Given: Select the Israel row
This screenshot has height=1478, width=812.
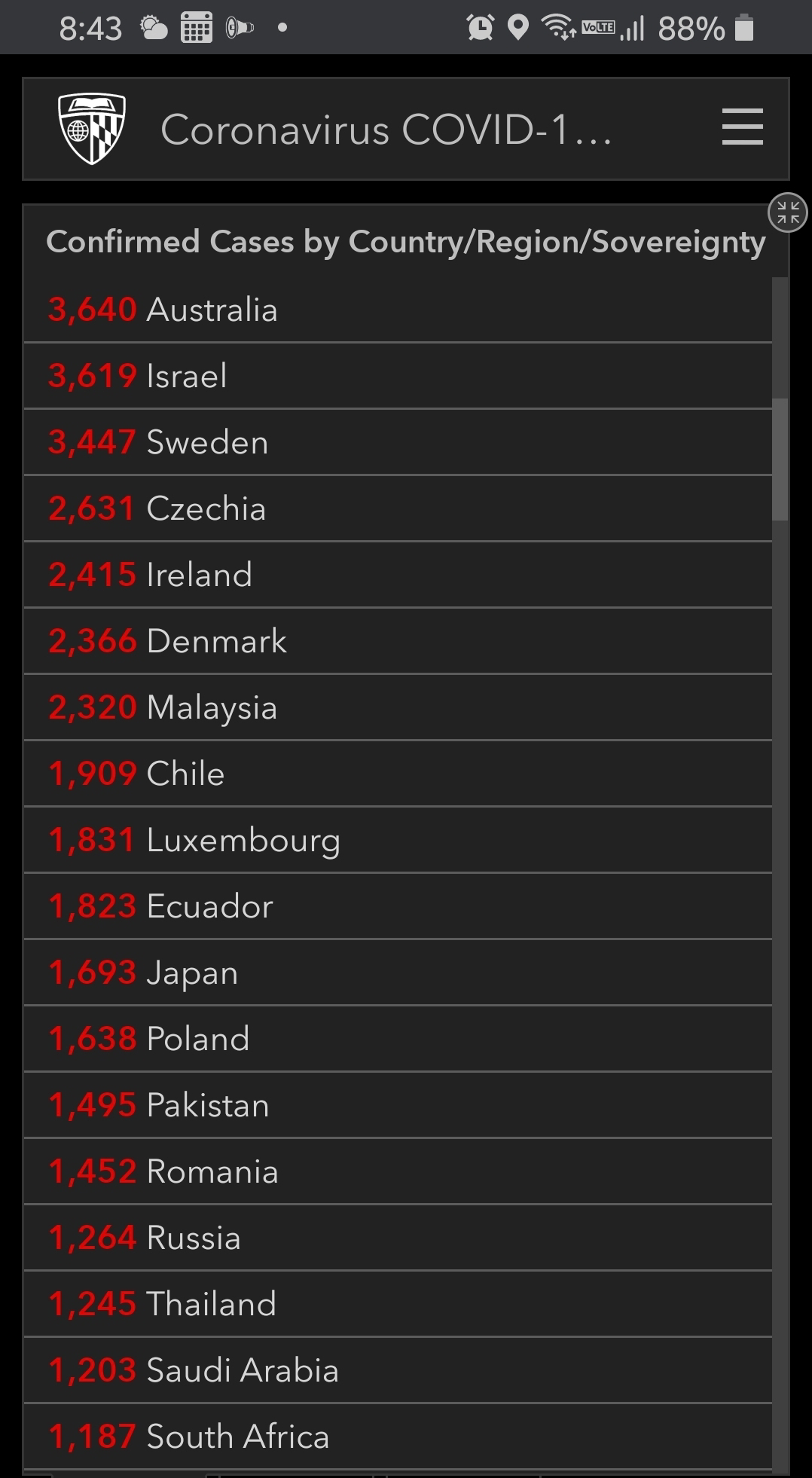Looking at the screenshot, I should 398,376.
